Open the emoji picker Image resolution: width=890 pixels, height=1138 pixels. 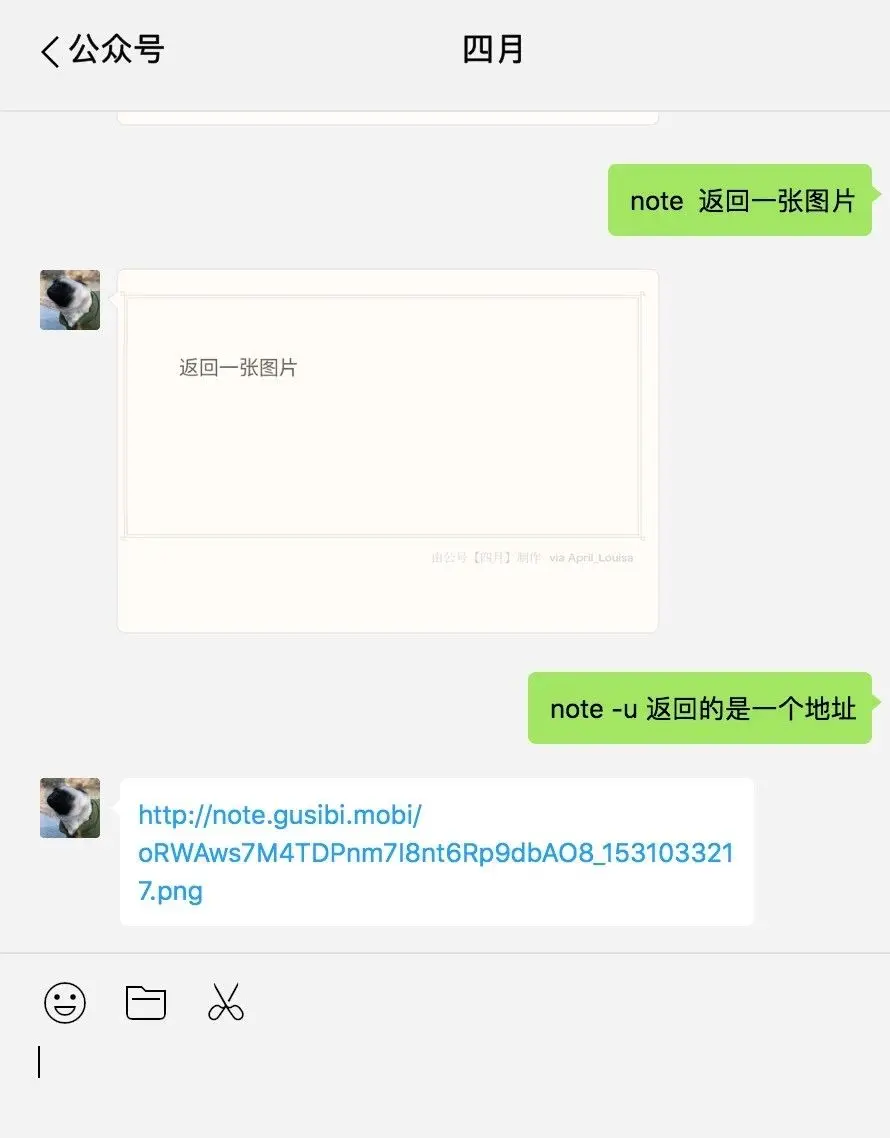(65, 1002)
